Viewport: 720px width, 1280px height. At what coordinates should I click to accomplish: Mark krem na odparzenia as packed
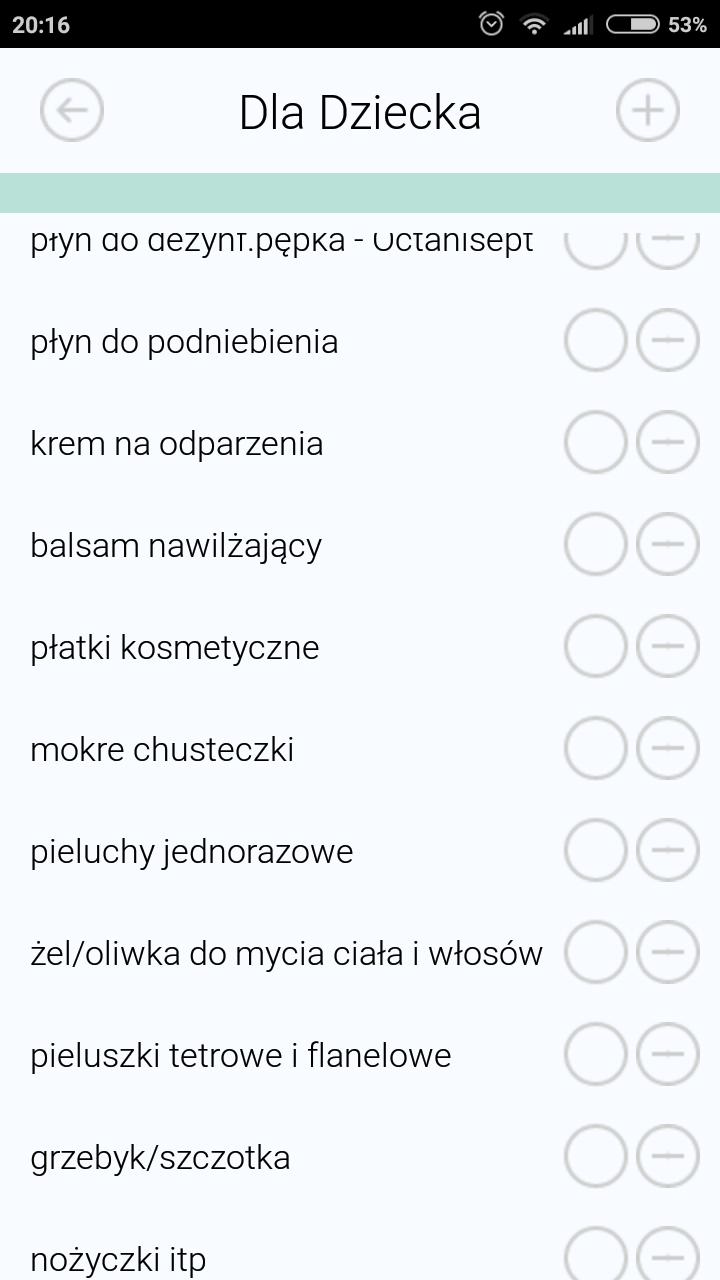pos(596,443)
